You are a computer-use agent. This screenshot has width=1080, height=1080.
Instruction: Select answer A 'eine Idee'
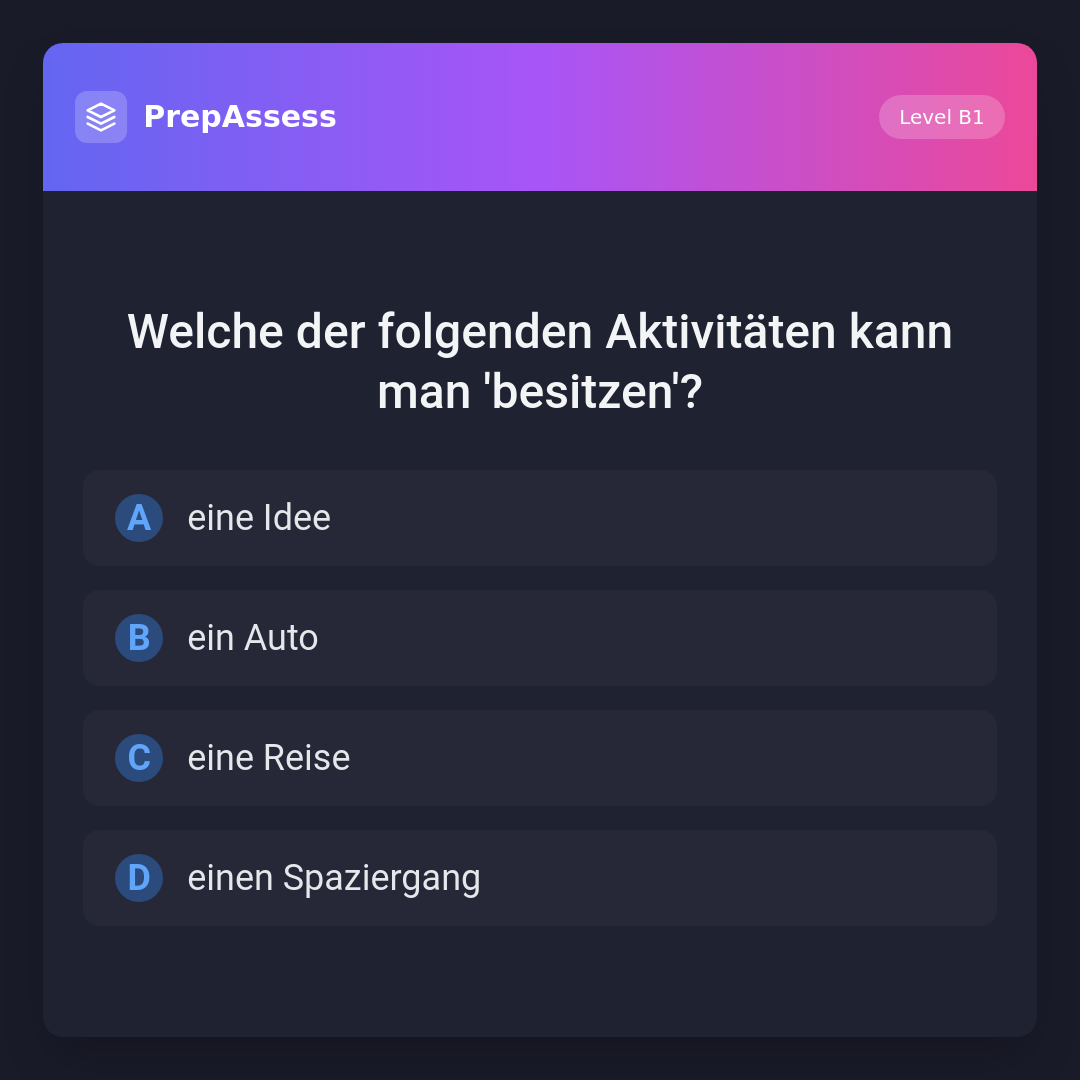point(539,518)
